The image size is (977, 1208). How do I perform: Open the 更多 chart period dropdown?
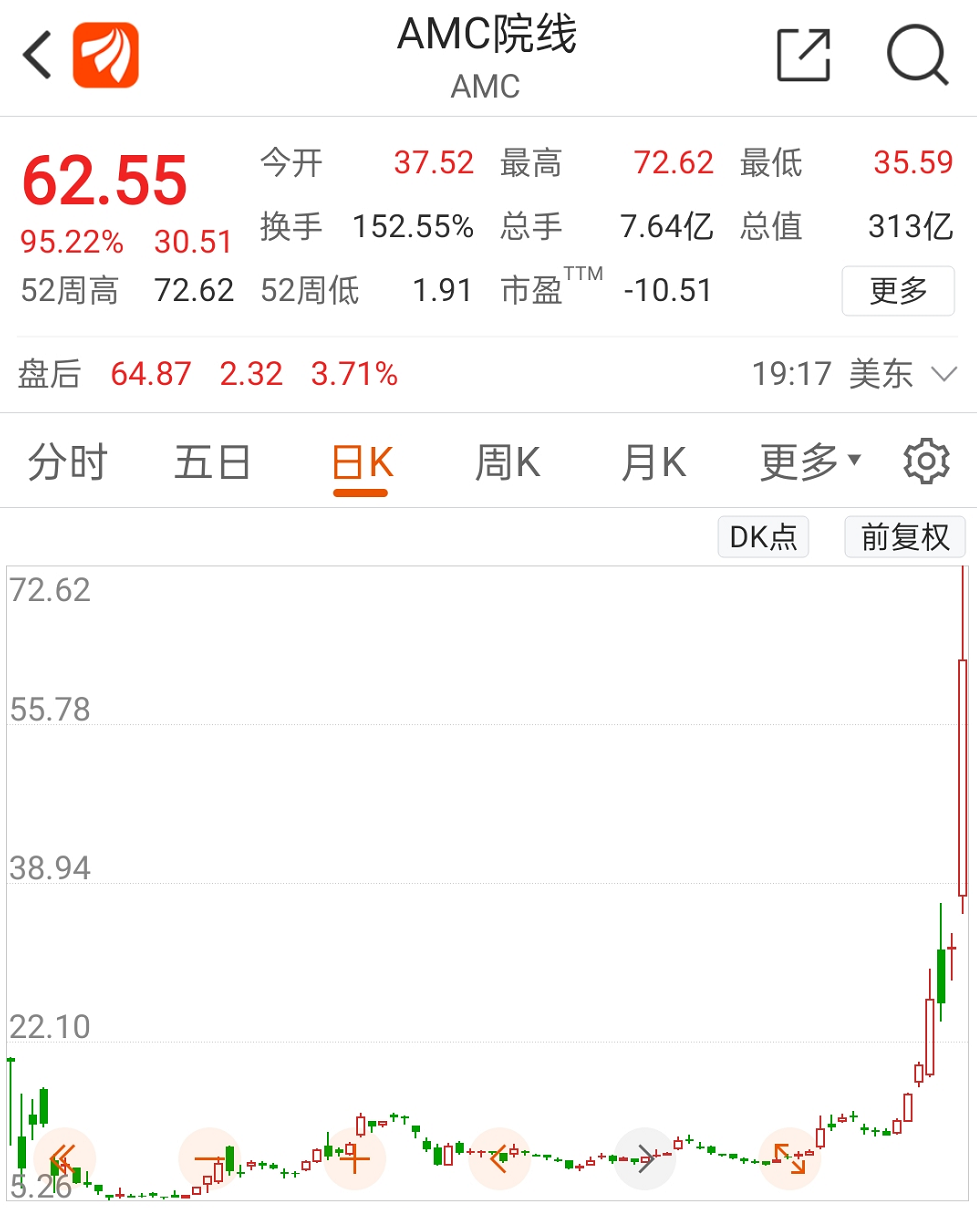pyautogui.click(x=809, y=462)
